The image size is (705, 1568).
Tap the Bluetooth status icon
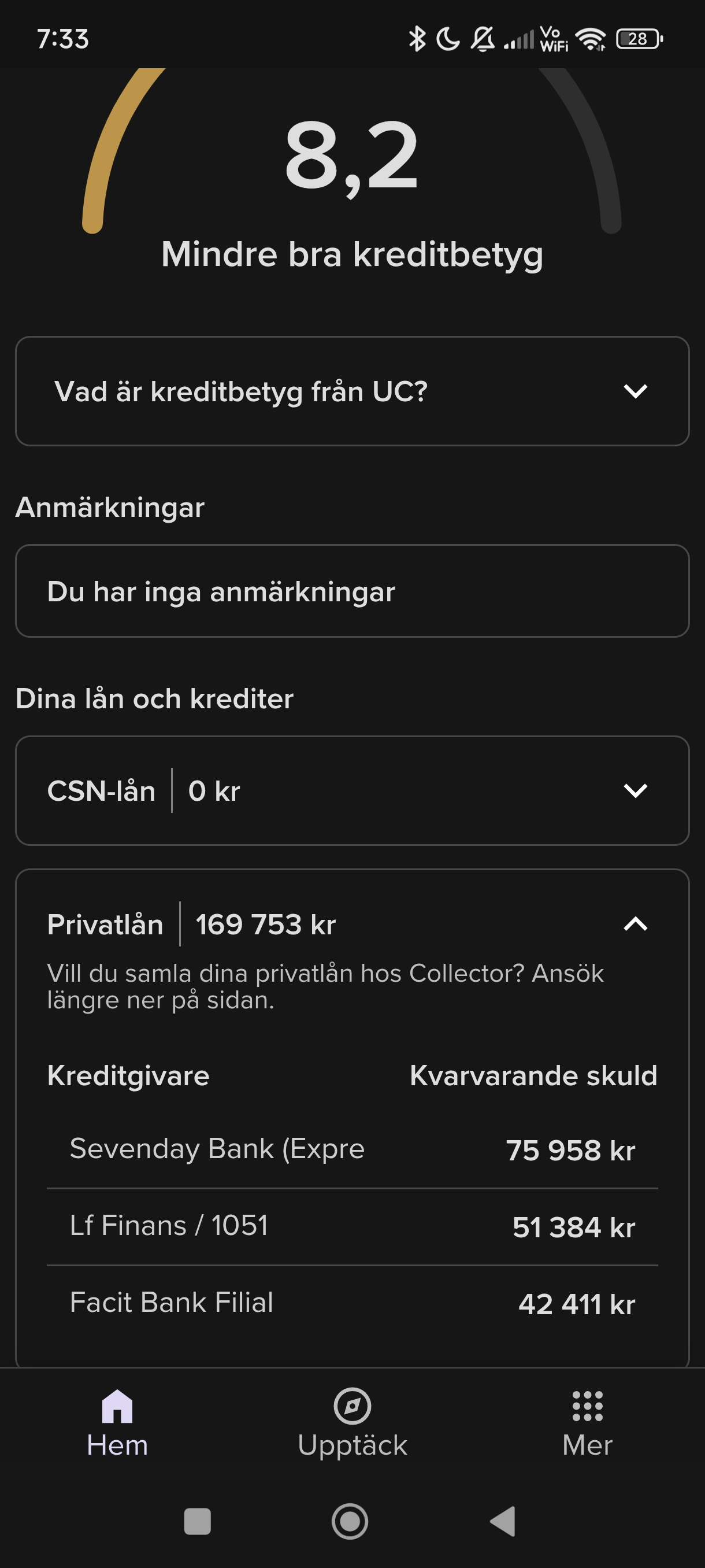pyautogui.click(x=417, y=38)
